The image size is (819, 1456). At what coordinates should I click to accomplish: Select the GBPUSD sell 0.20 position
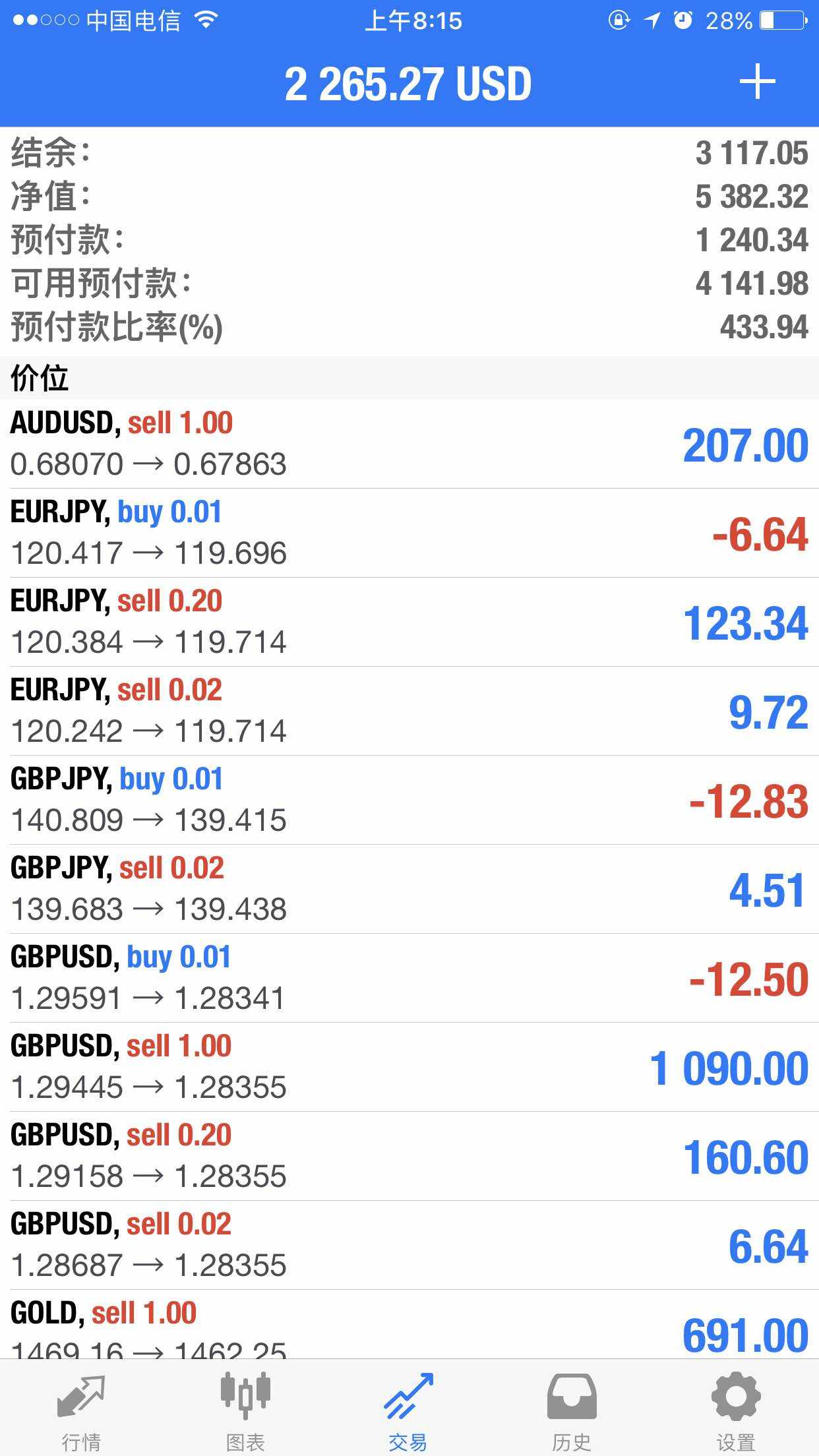[409, 1156]
